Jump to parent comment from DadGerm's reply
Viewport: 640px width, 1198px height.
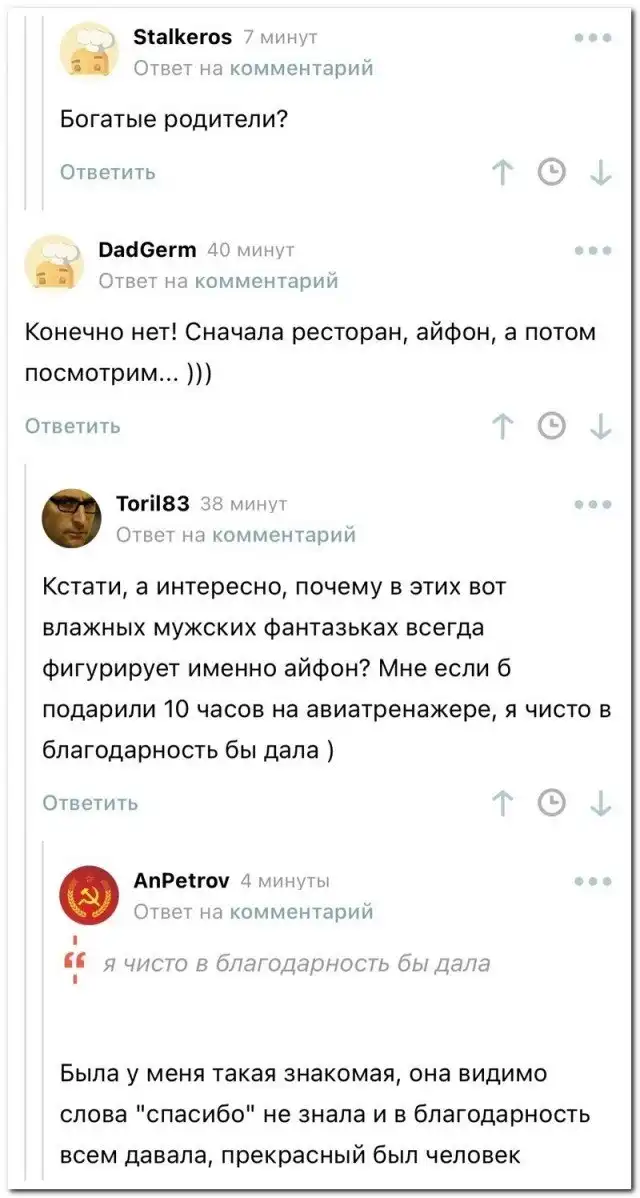[x=266, y=281]
